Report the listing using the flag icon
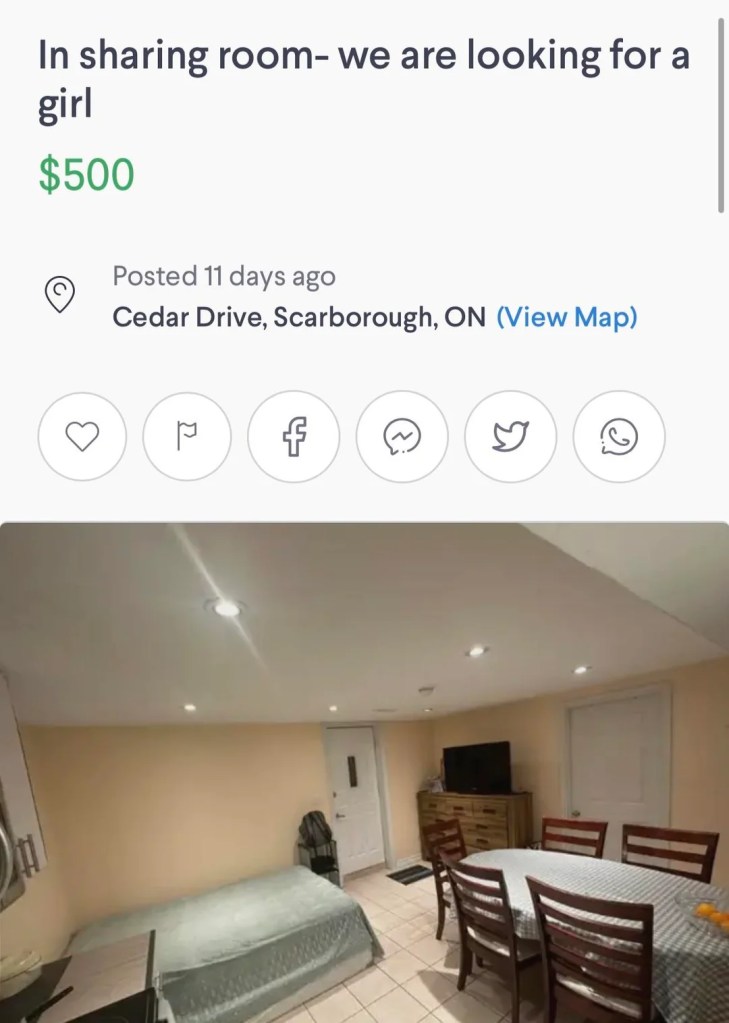This screenshot has height=1023, width=729. pyautogui.click(x=187, y=436)
